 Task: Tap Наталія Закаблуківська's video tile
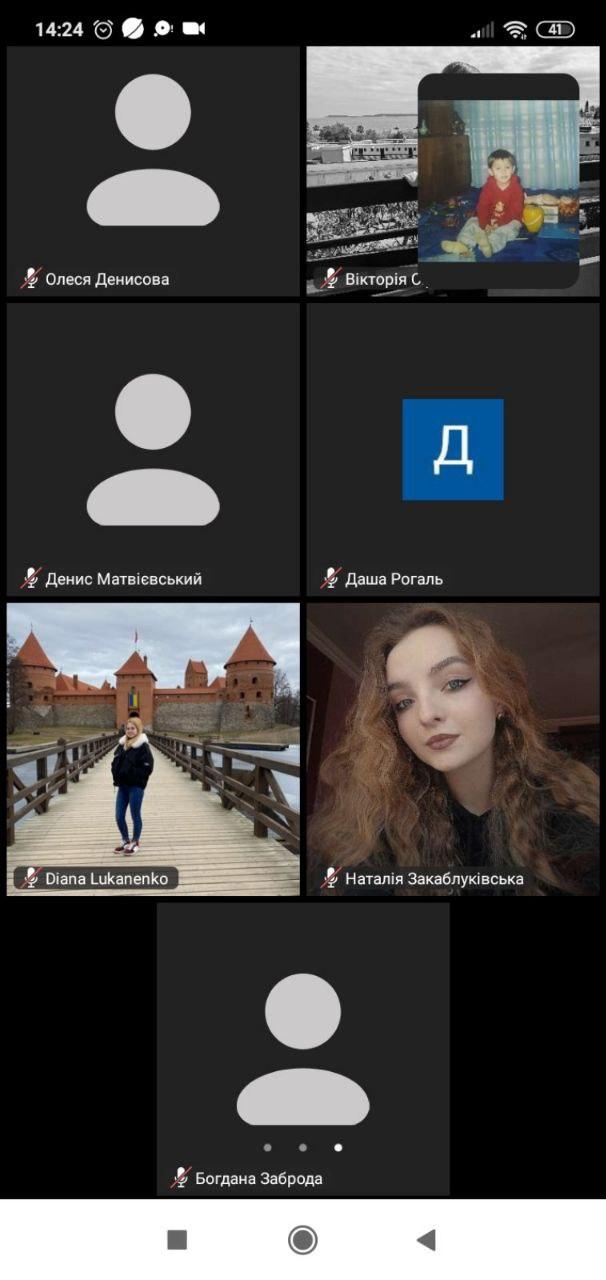coord(453,748)
